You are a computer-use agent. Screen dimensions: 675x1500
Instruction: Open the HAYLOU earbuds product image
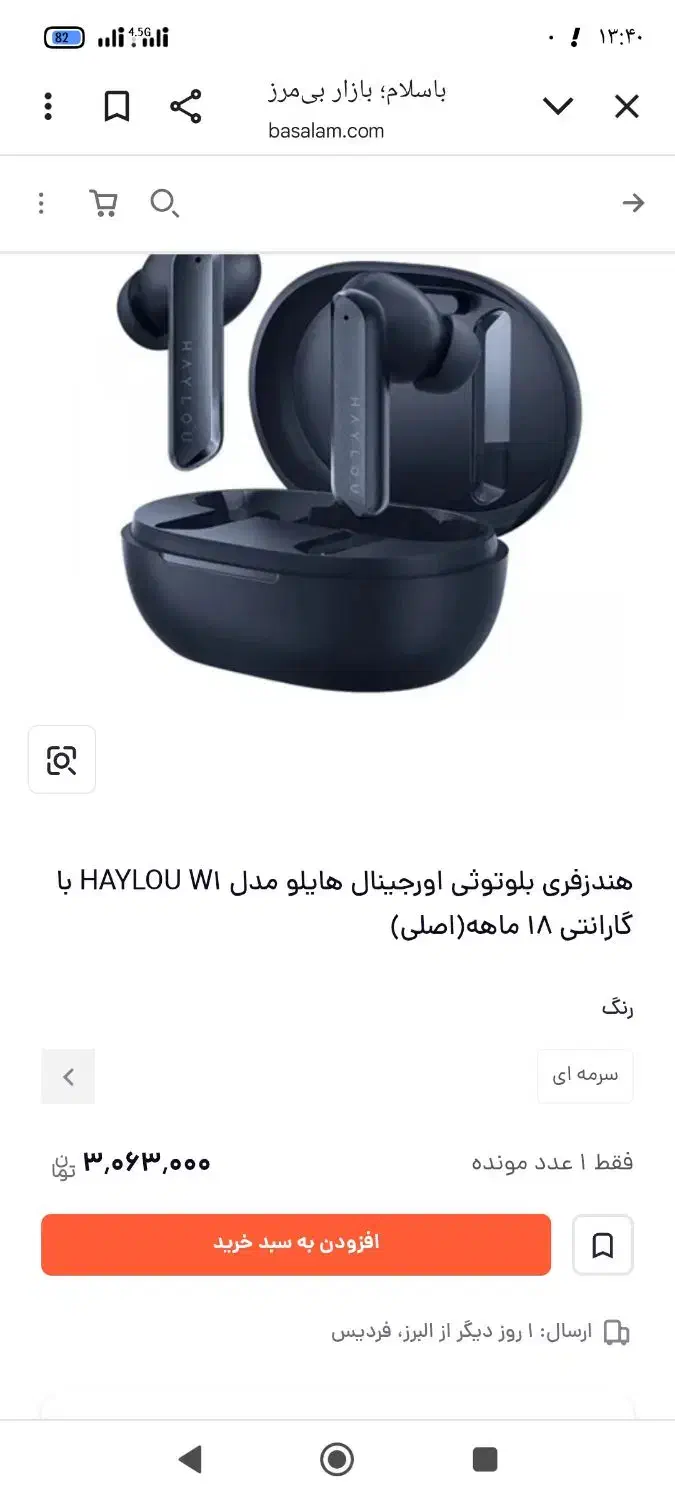click(338, 480)
